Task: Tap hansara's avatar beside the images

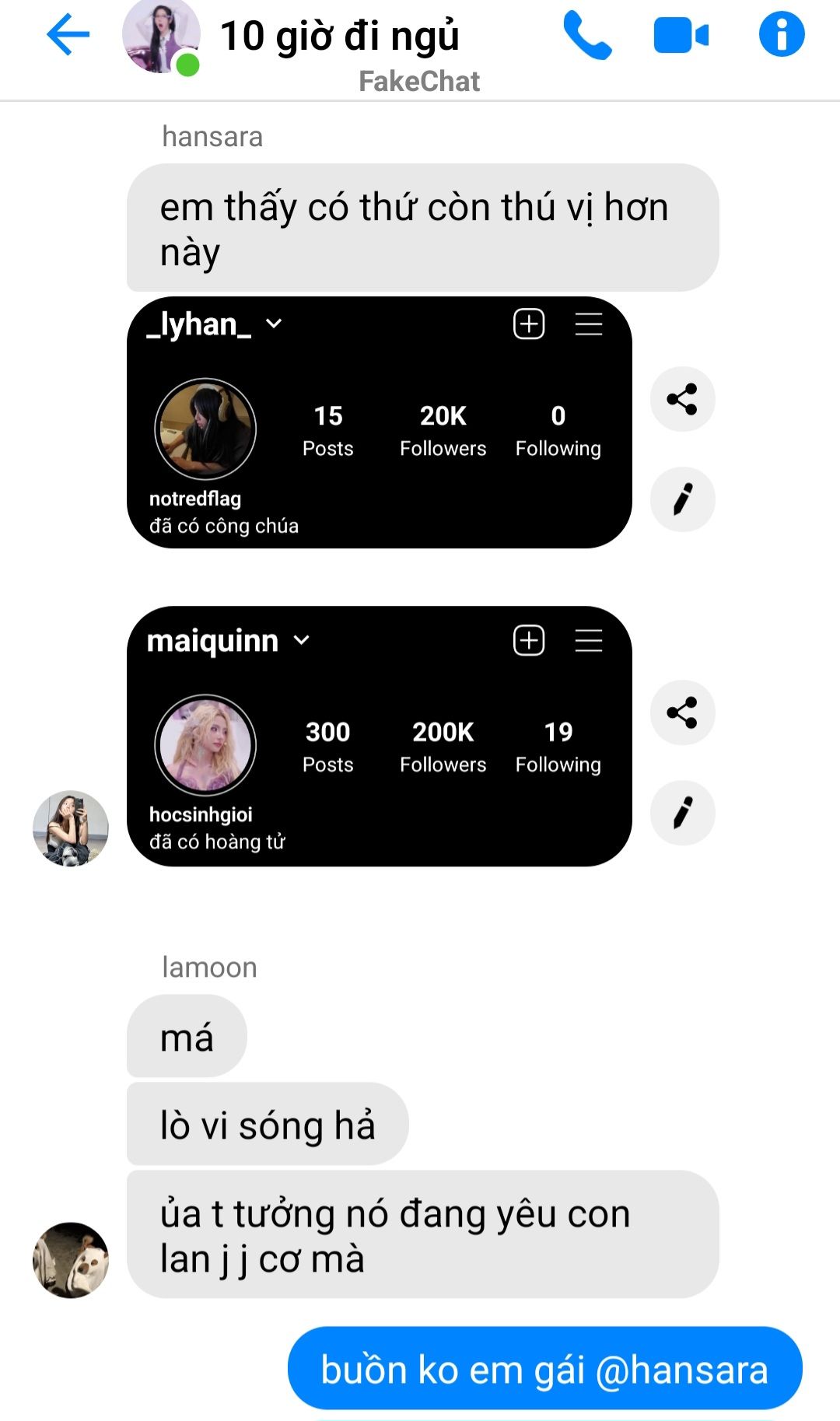Action: (71, 828)
